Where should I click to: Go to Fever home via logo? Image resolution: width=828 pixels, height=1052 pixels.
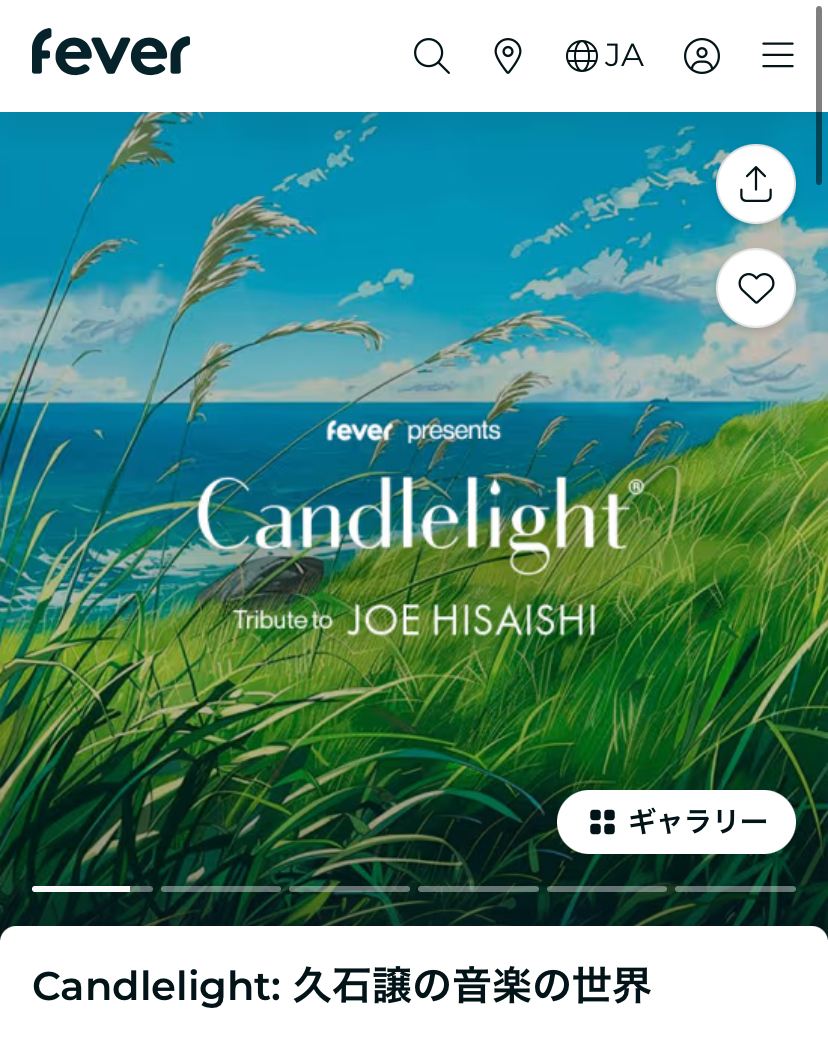[x=111, y=53]
